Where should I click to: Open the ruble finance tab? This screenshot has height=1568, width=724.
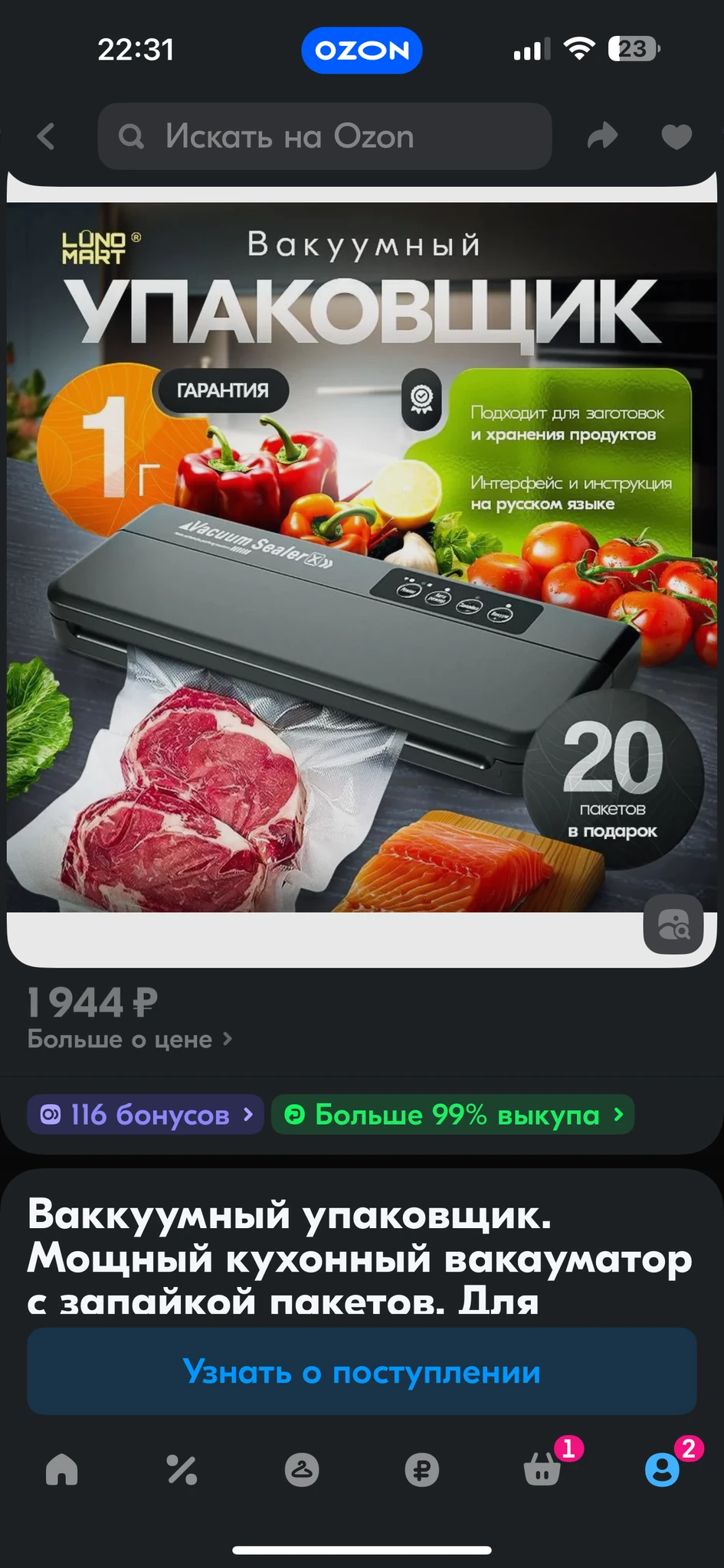pos(421,1469)
